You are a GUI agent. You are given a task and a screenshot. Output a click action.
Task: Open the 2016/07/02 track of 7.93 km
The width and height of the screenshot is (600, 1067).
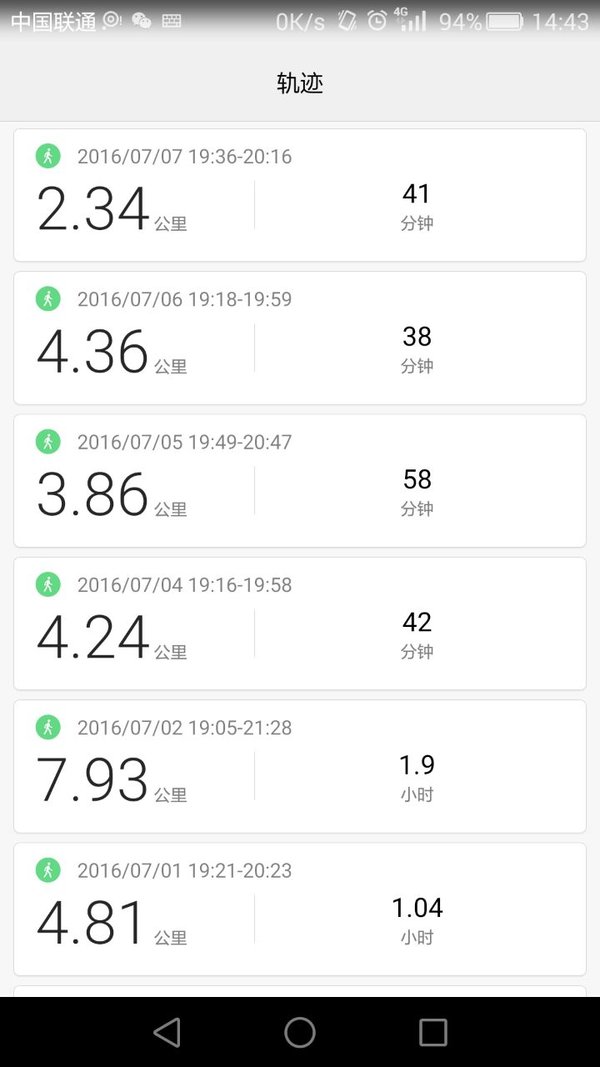[300, 766]
